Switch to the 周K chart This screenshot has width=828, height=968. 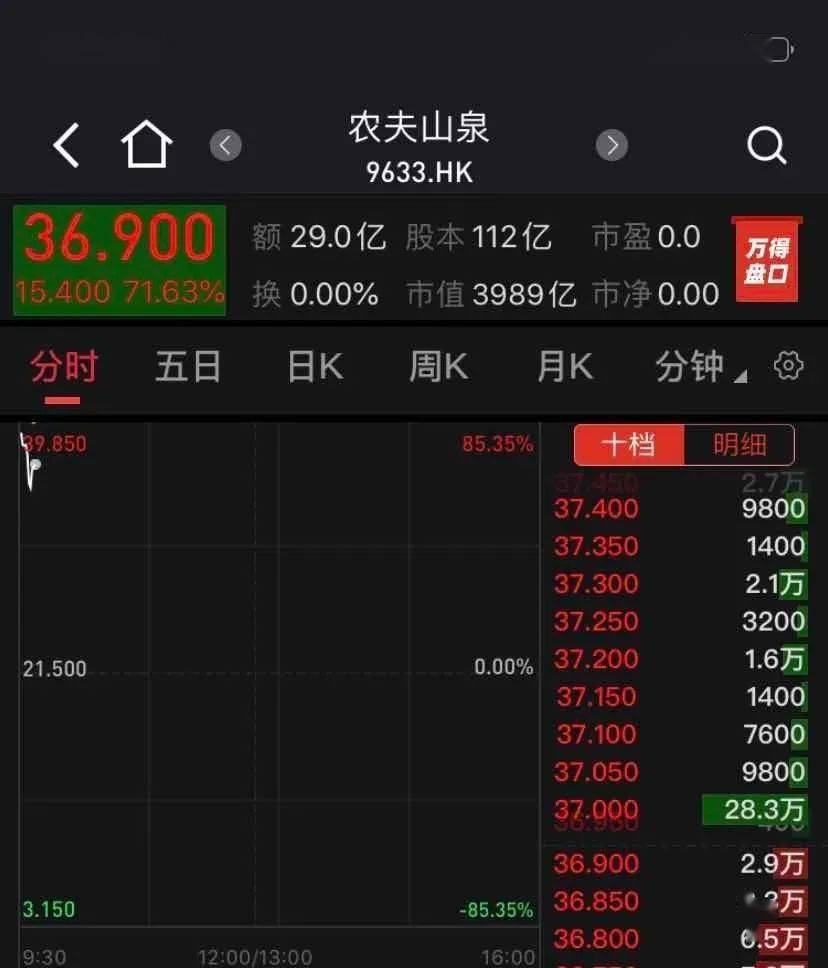click(438, 367)
